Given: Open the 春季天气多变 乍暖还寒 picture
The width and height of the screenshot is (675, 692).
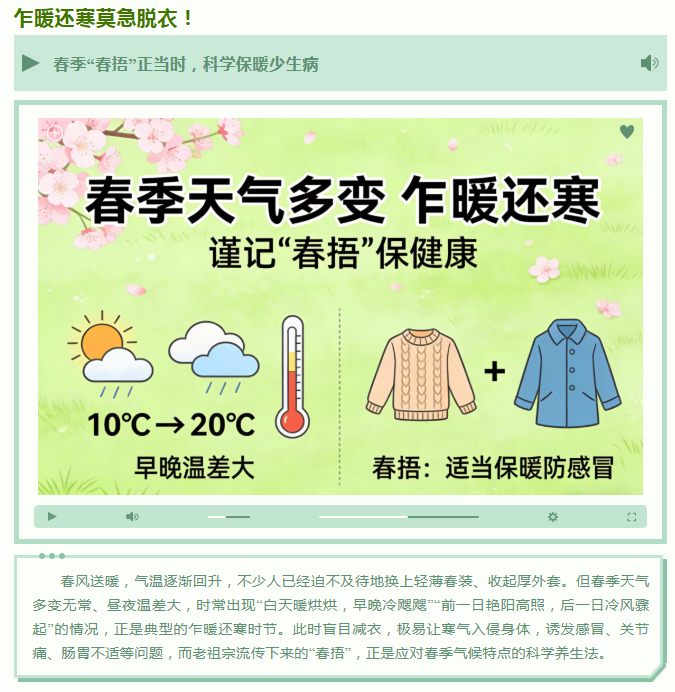Looking at the screenshot, I should click(x=340, y=306).
